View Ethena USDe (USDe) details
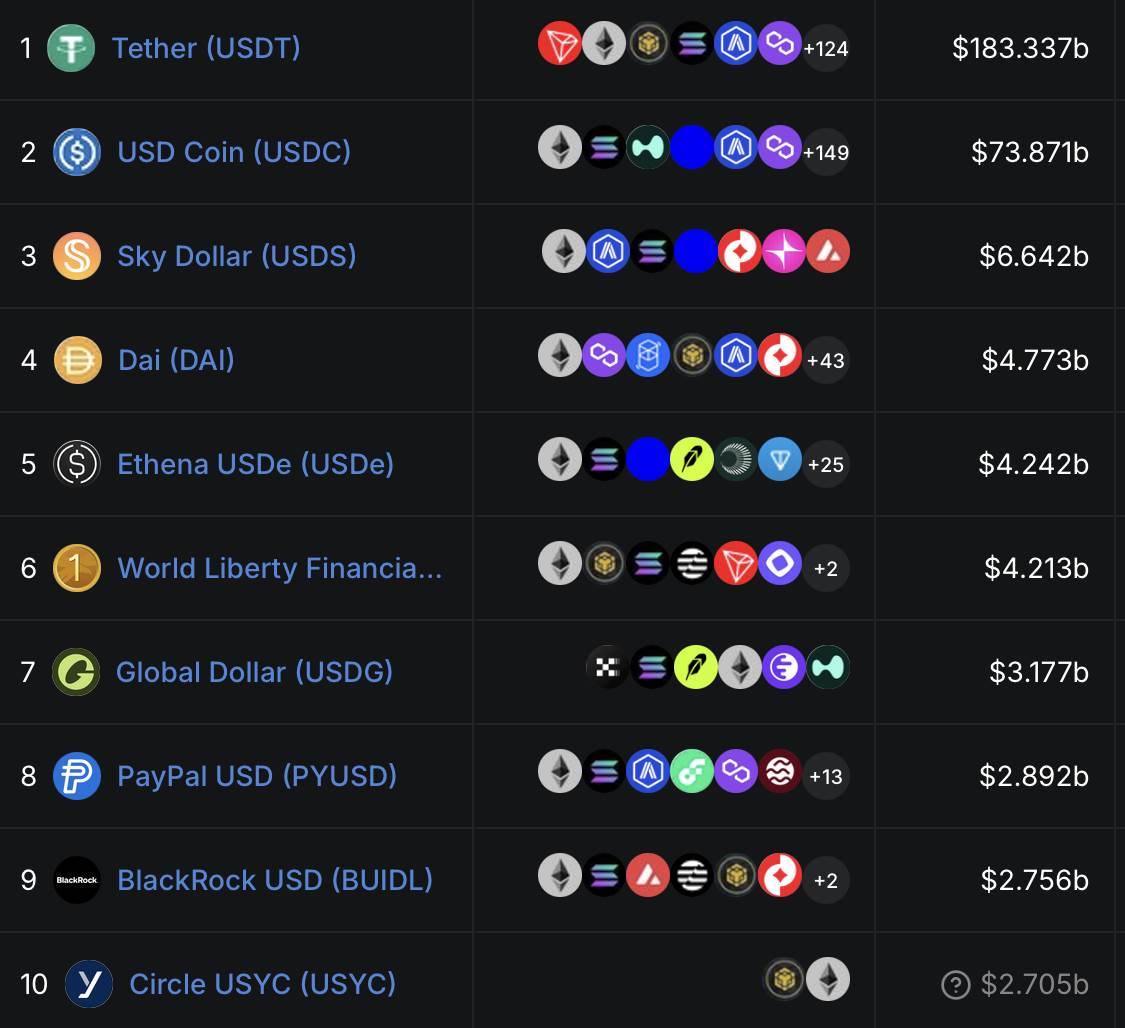 pyautogui.click(x=255, y=465)
